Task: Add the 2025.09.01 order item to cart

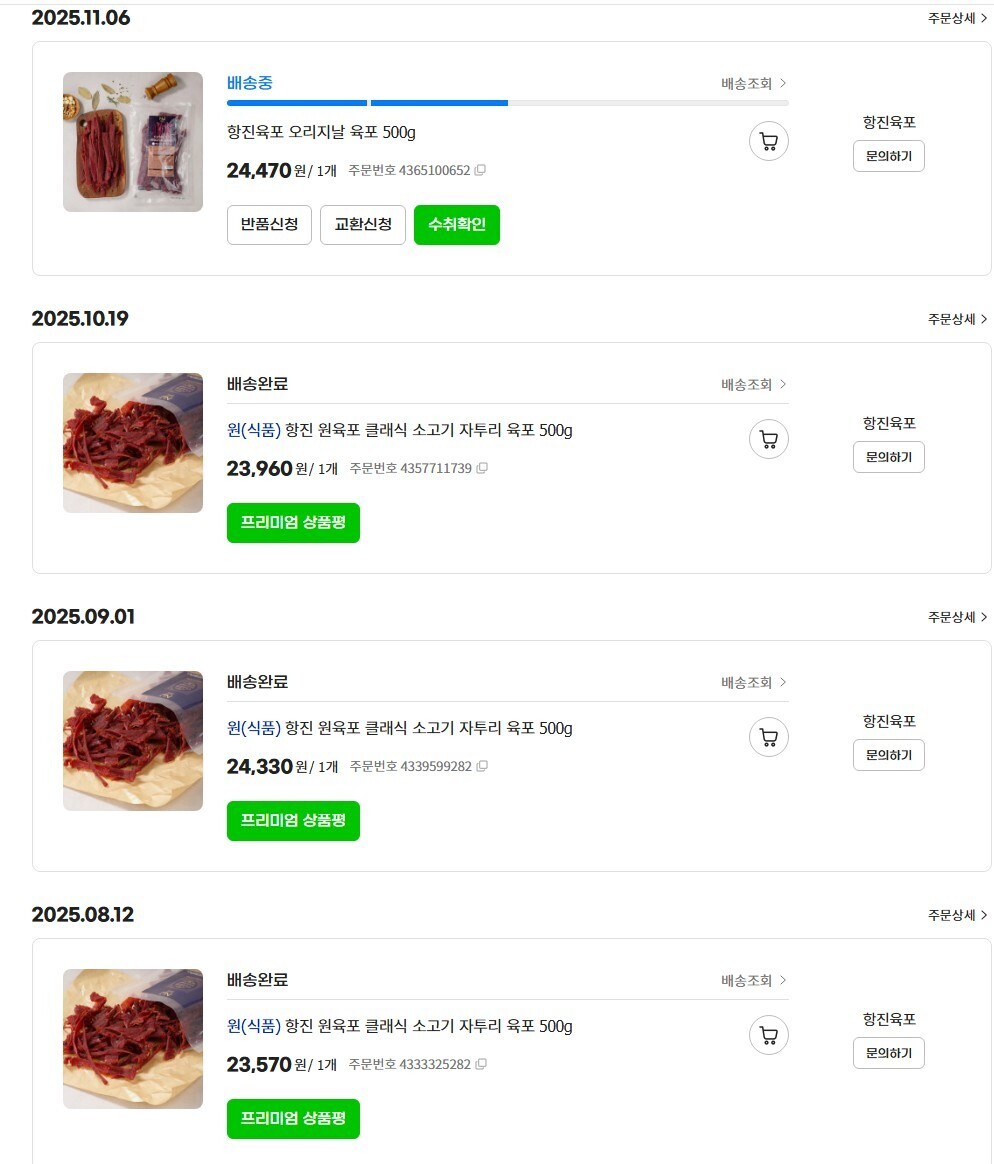Action: click(768, 737)
